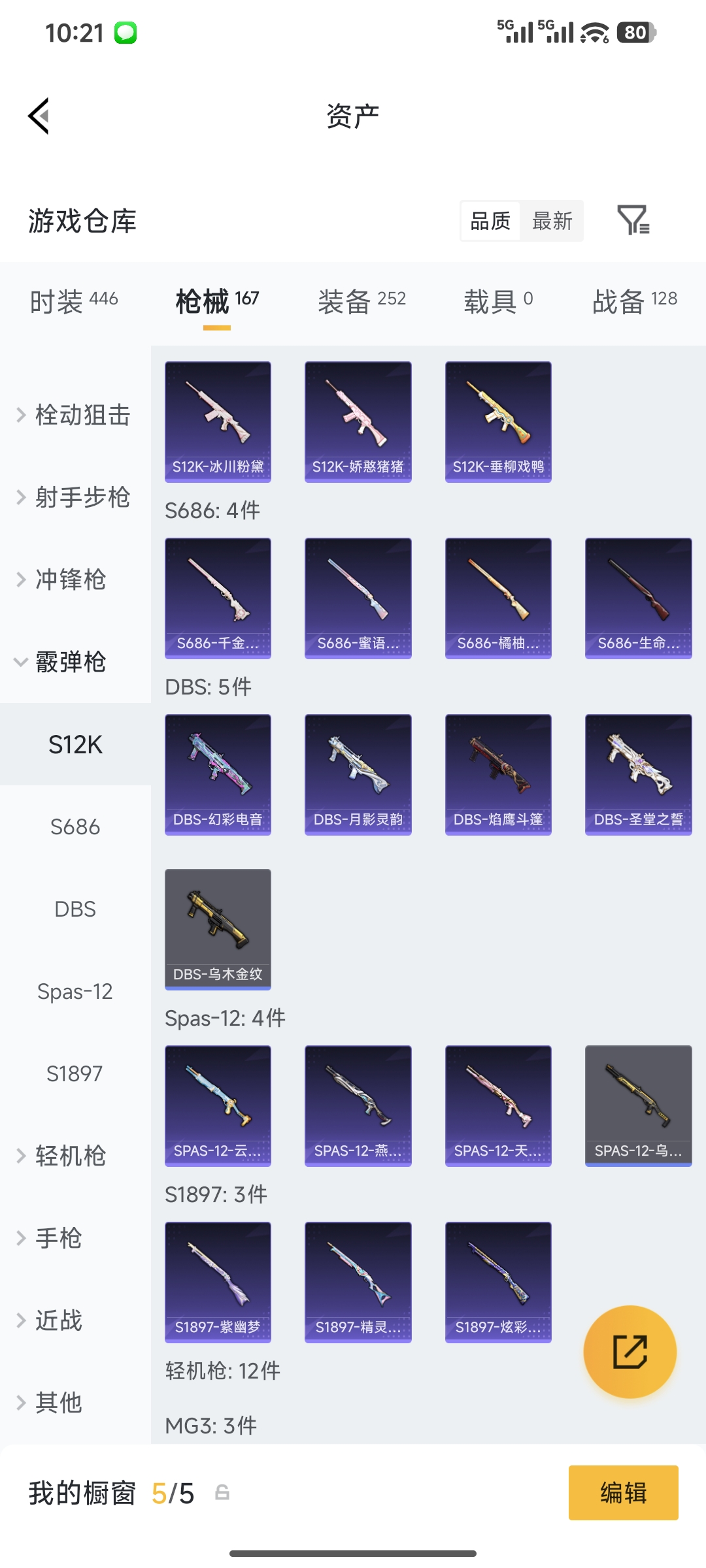Open the filter funnel icon
This screenshot has height=1568, width=706.
(635, 221)
